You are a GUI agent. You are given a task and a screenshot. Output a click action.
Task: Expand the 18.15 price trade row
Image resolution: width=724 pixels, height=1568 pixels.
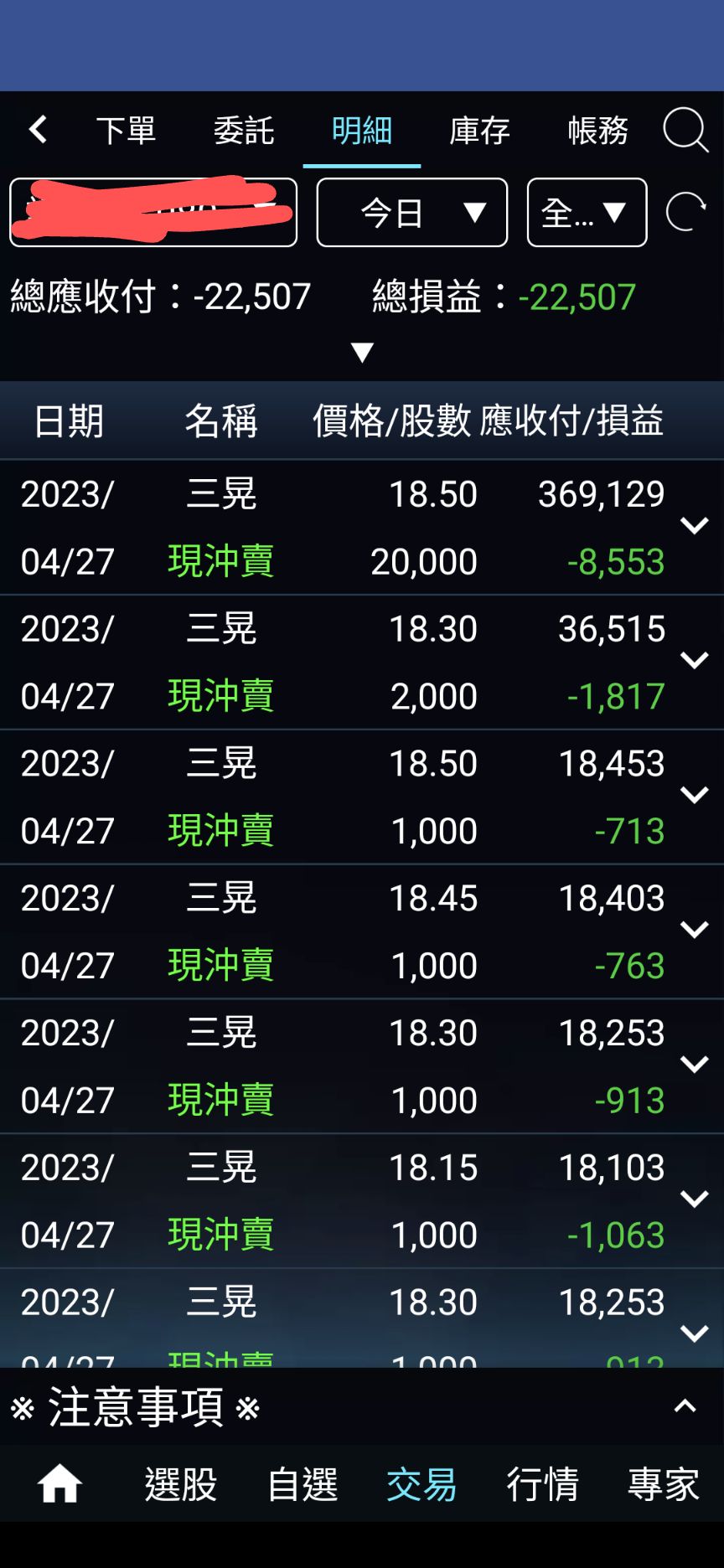(x=694, y=1199)
